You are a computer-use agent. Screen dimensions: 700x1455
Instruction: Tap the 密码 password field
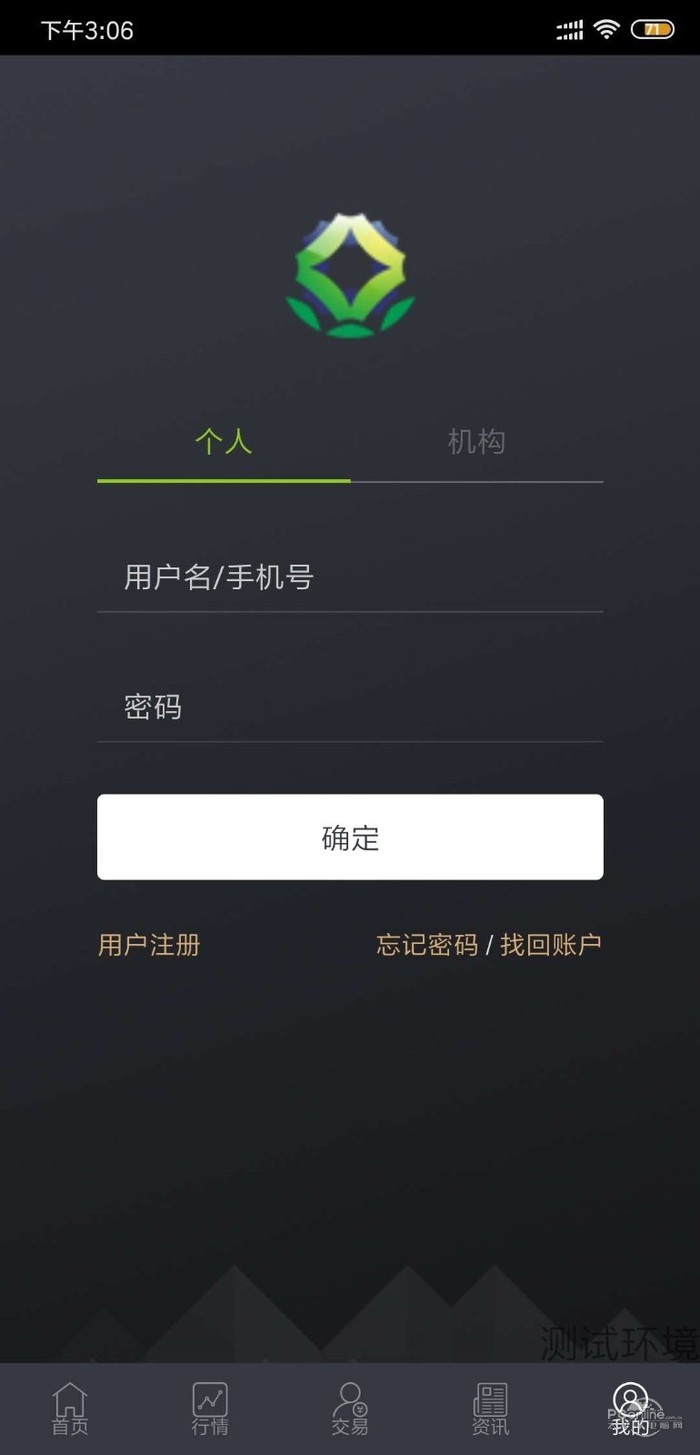point(350,707)
